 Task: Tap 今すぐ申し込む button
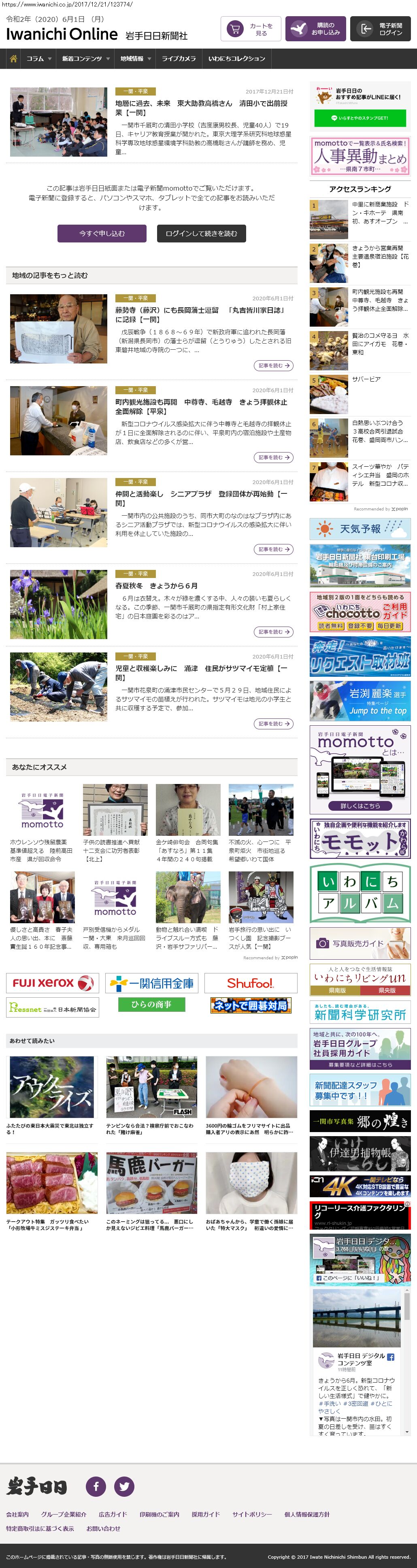pos(102,233)
